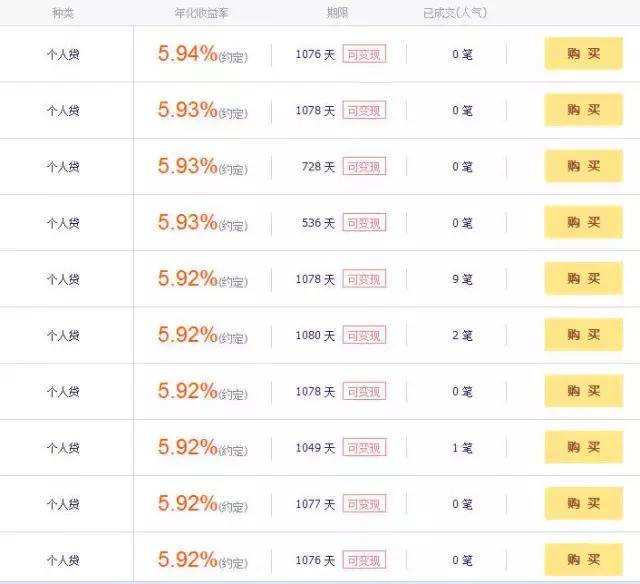The image size is (640, 584).
Task: Tap 购买 on the 1049天 loan row
Action: tap(583, 447)
